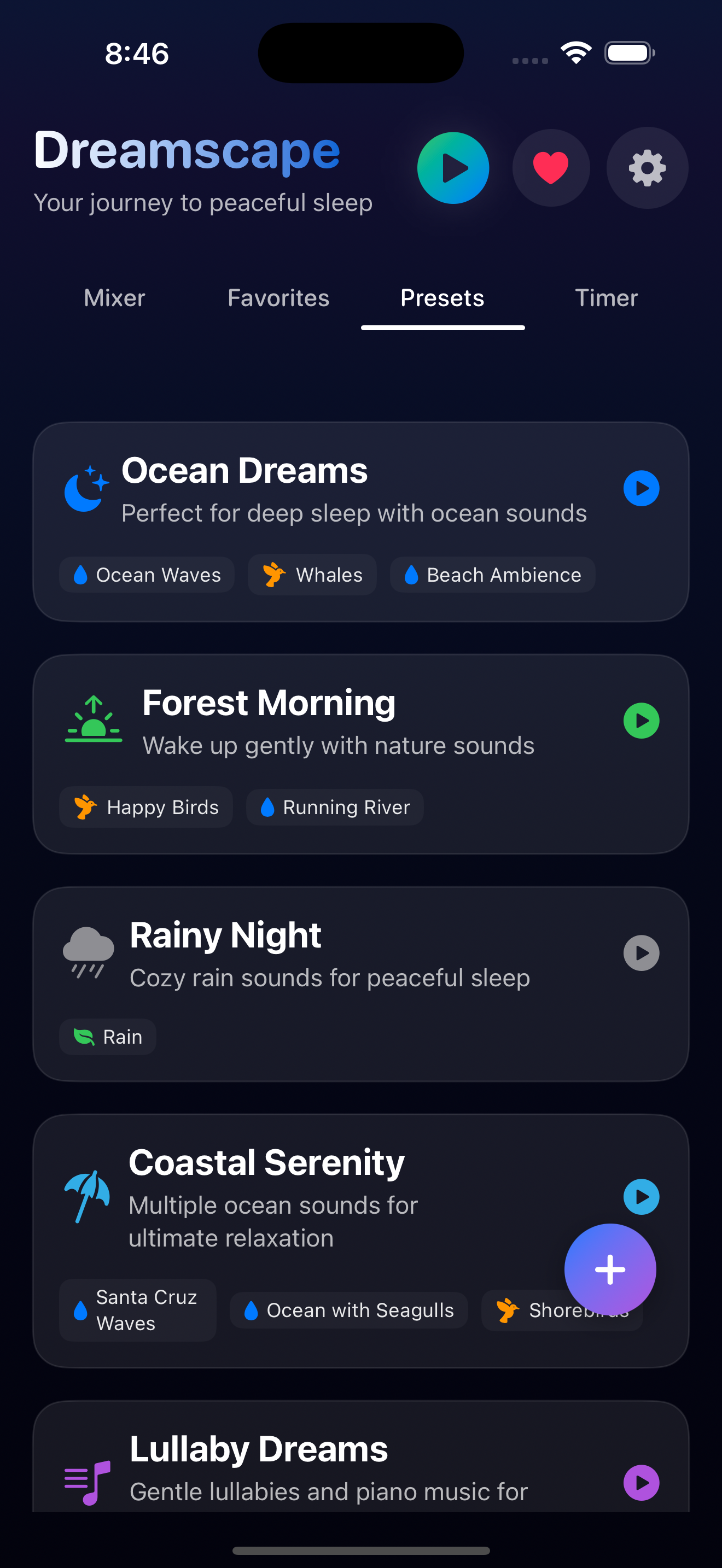Tap the heart favorites icon
This screenshot has height=1568, width=722.
point(551,168)
